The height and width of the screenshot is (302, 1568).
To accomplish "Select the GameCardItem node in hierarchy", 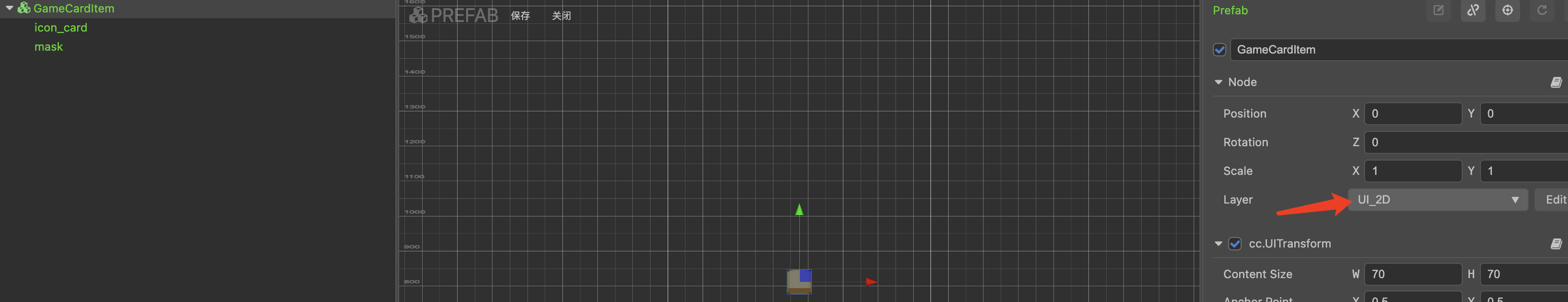I will pos(74,9).
